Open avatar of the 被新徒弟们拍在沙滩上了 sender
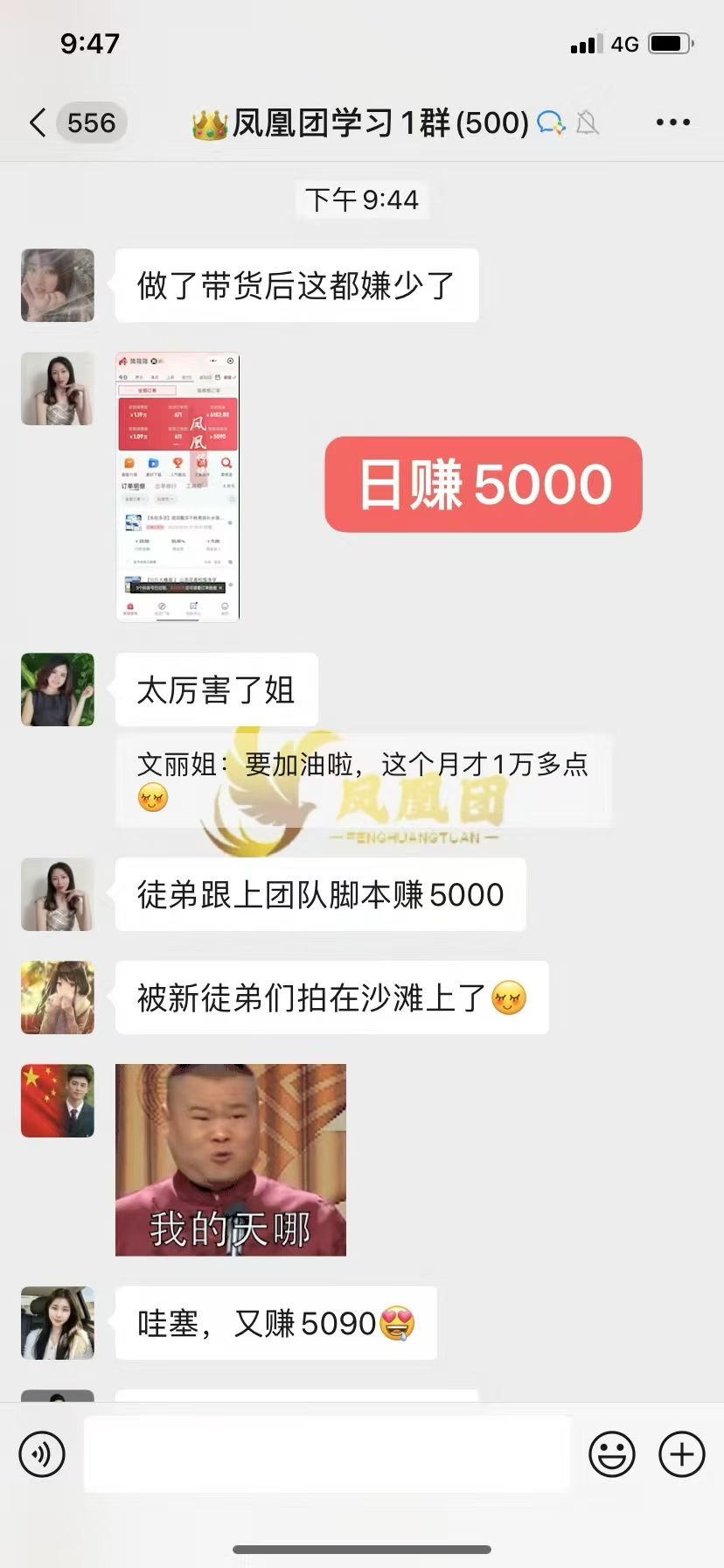Screen dimensions: 724x1568 pyautogui.click(x=58, y=997)
